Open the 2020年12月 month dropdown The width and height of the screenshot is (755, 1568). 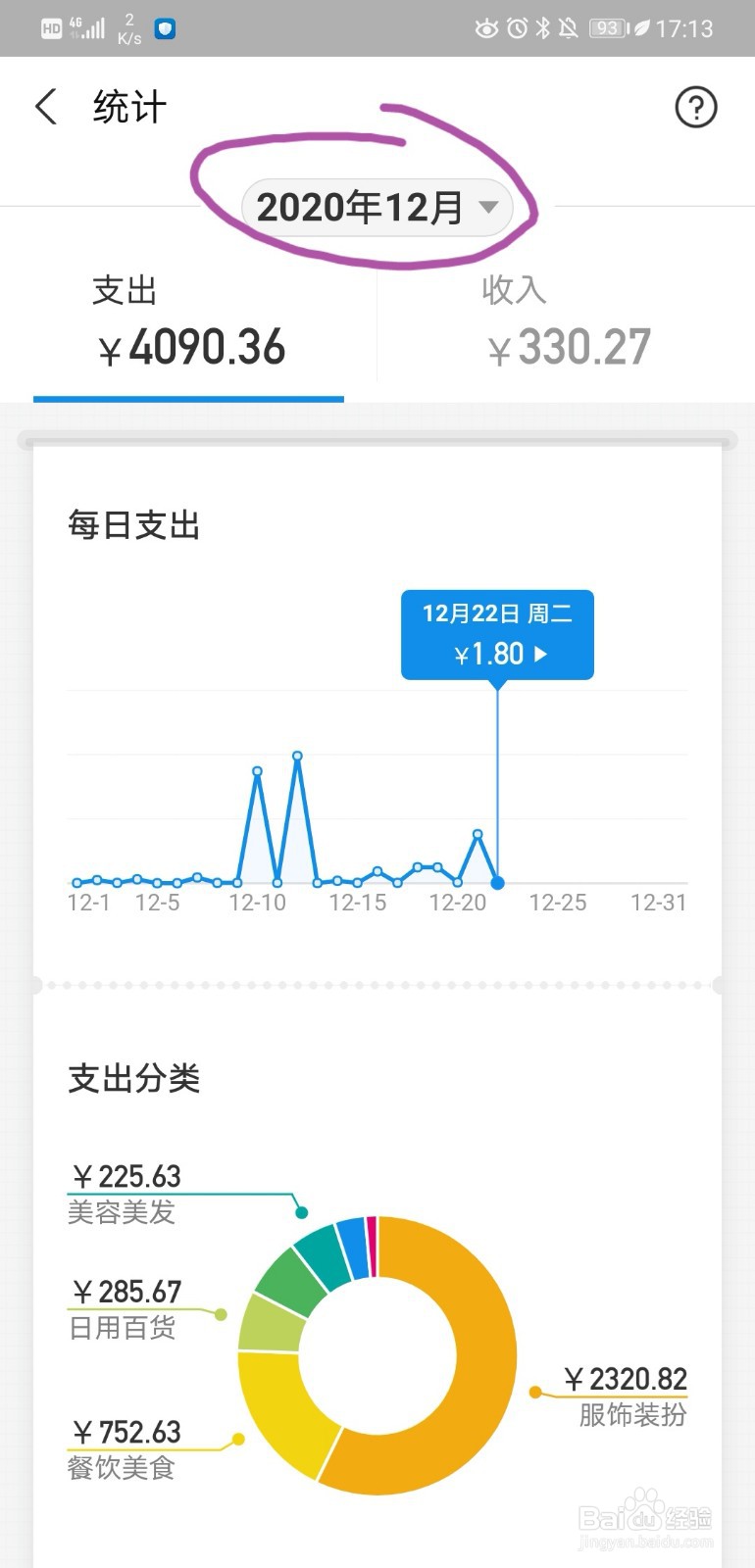[x=377, y=207]
